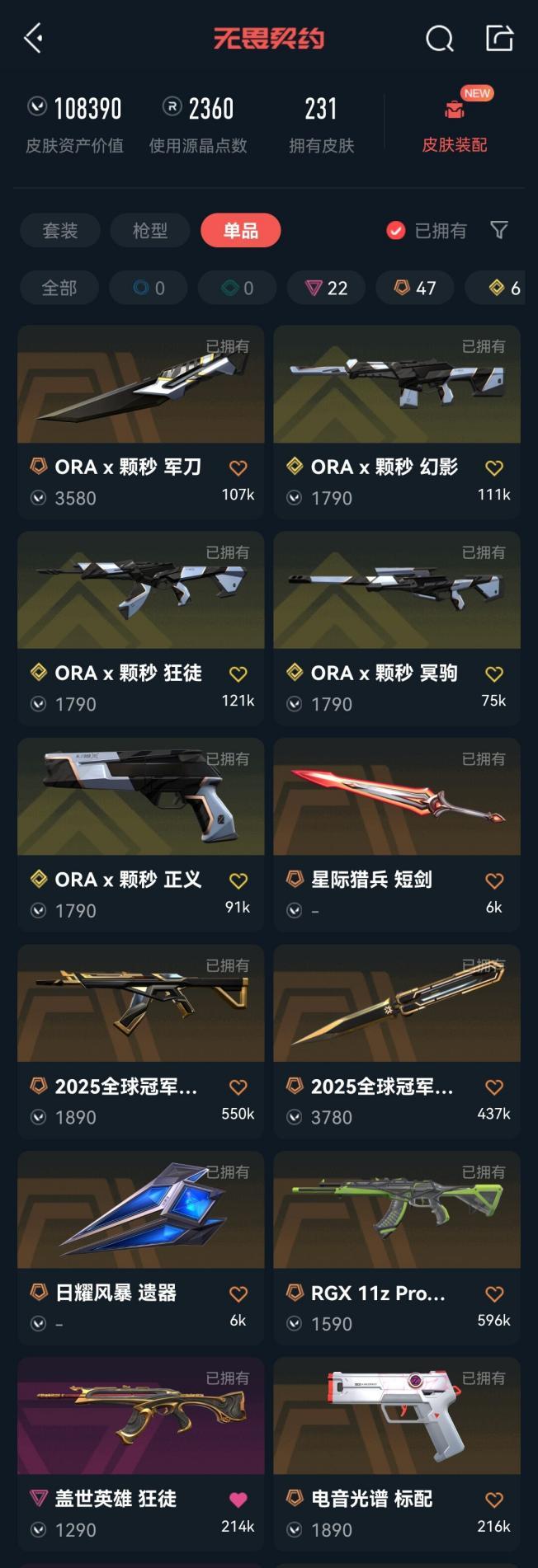
Task: Open ORA x 颗秒 狂徒 skin card
Action: pyautogui.click(x=141, y=628)
